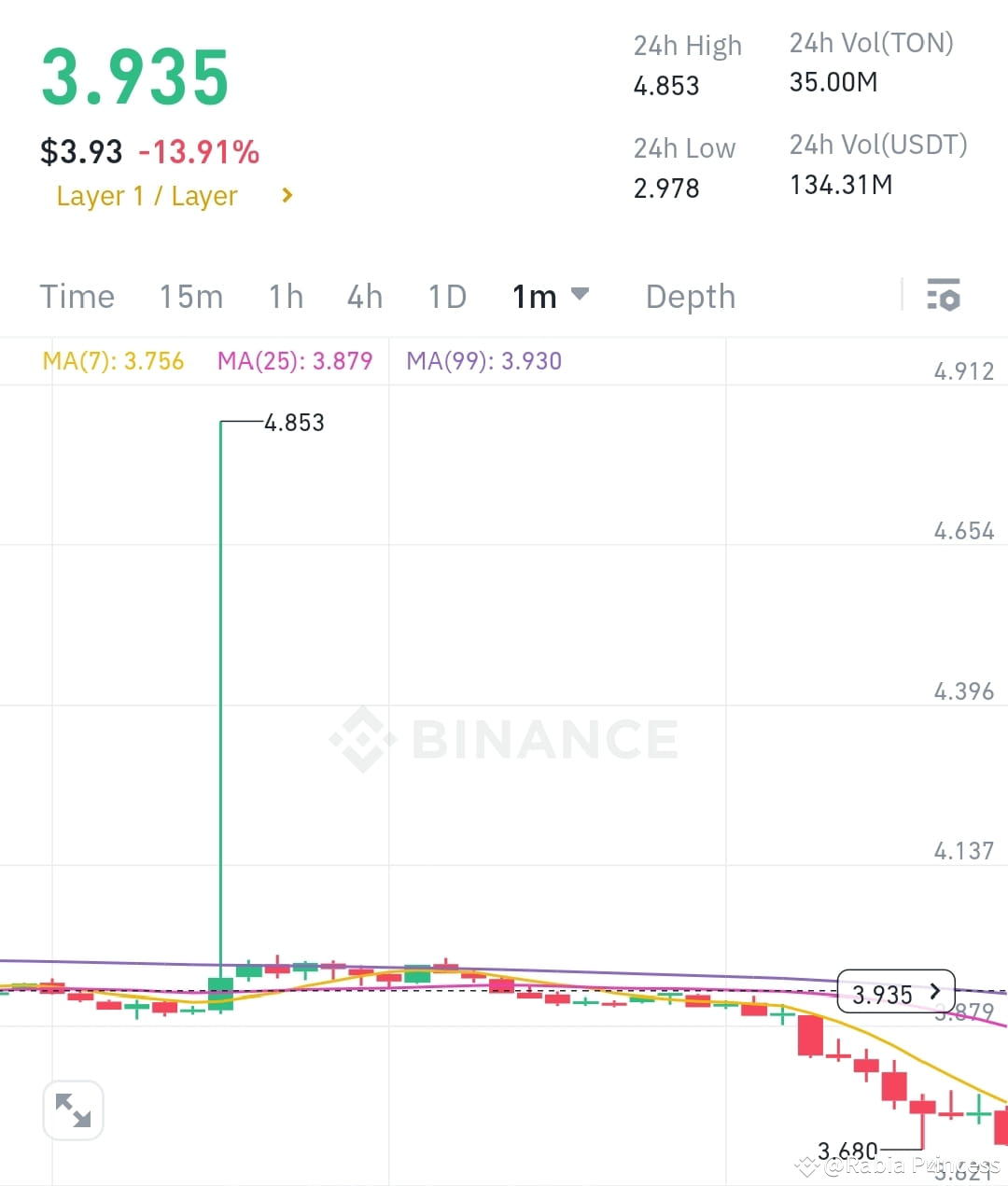Expand the current price tag details
Viewport: 1008px width, 1186px height.
pyautogui.click(x=894, y=993)
